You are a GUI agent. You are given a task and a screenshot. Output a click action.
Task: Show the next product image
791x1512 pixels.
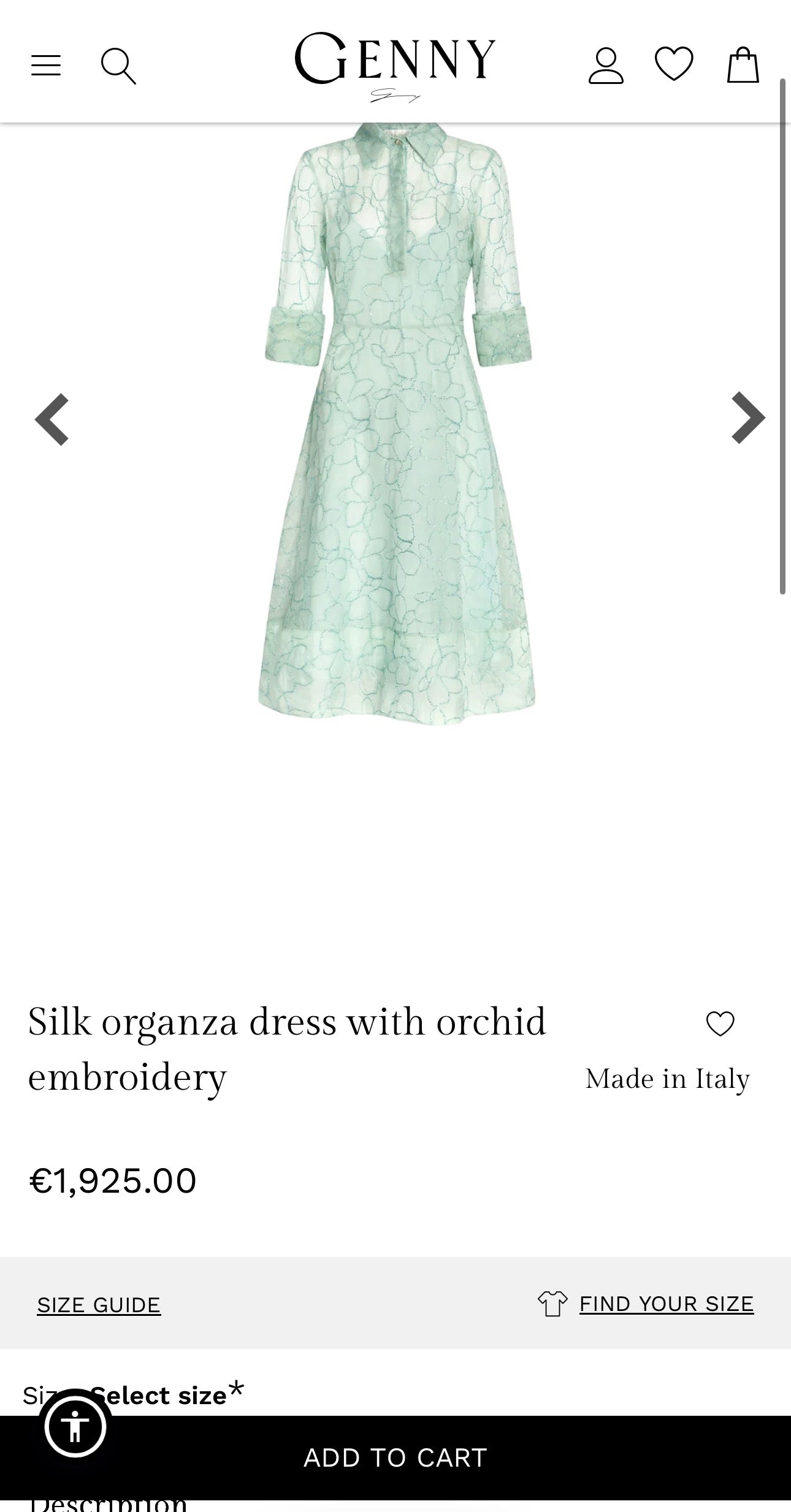tap(749, 418)
